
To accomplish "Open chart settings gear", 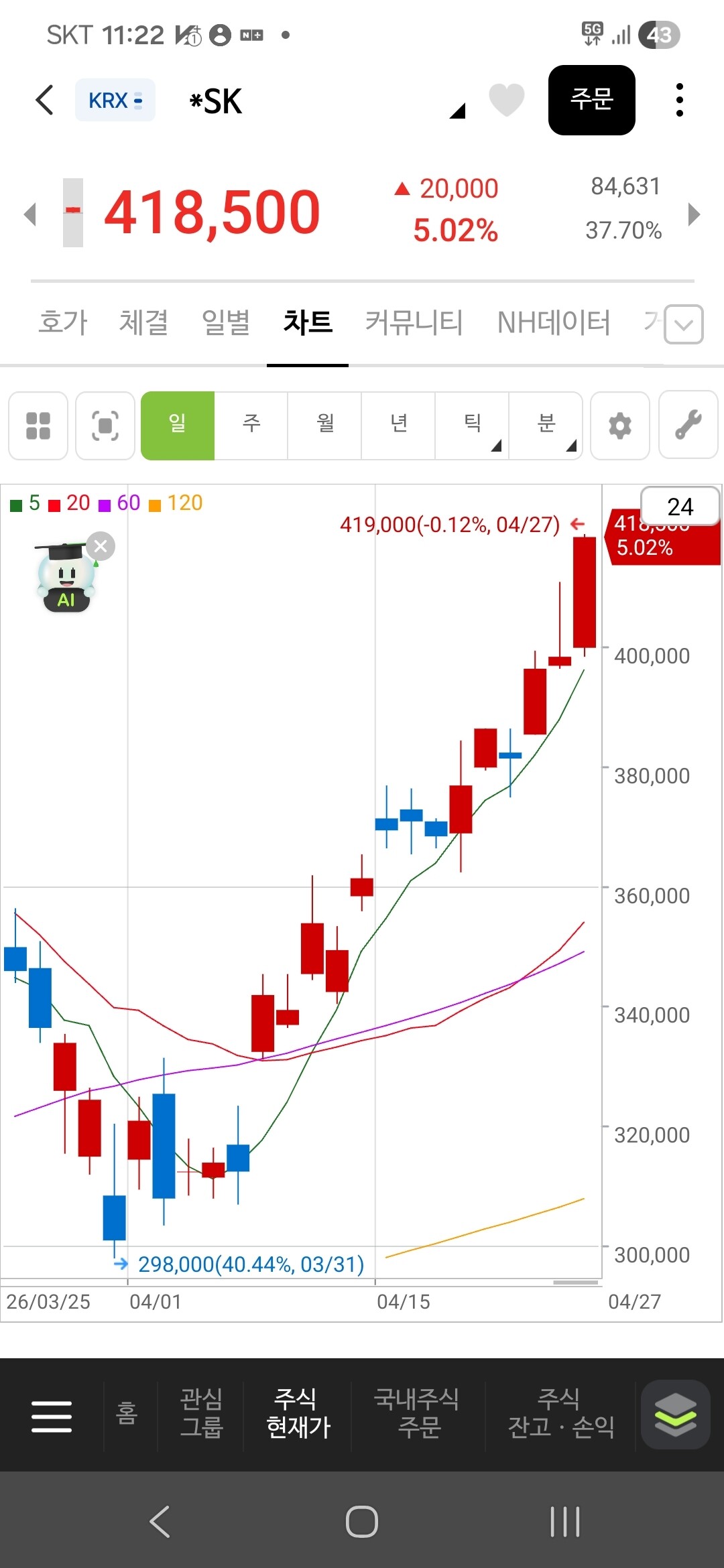I will click(620, 426).
